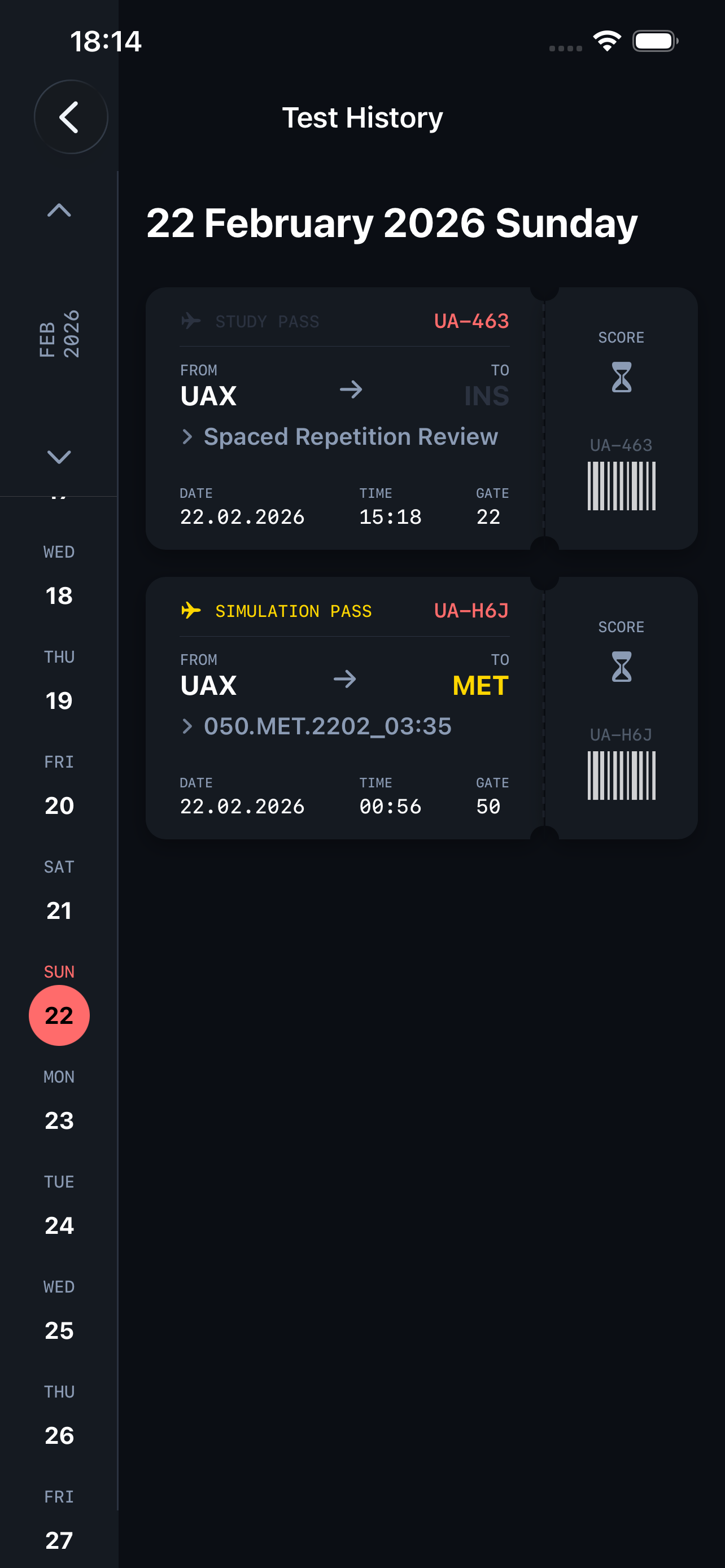This screenshot has height=1568, width=725.
Task: Tap the back navigation button
Action: click(x=71, y=117)
